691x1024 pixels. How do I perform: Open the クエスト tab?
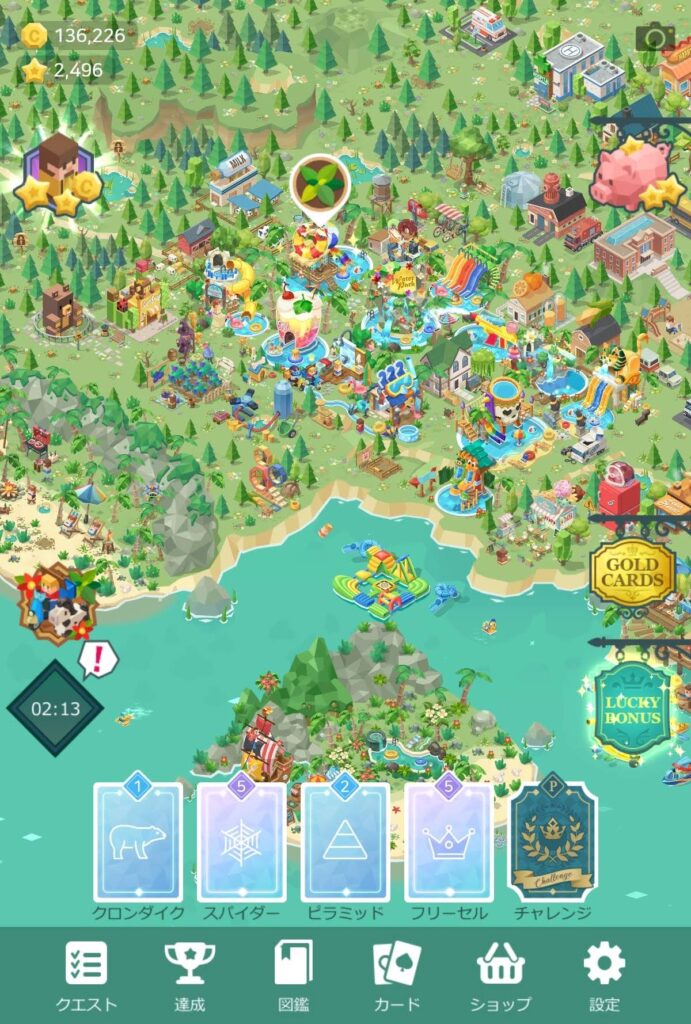(x=86, y=976)
